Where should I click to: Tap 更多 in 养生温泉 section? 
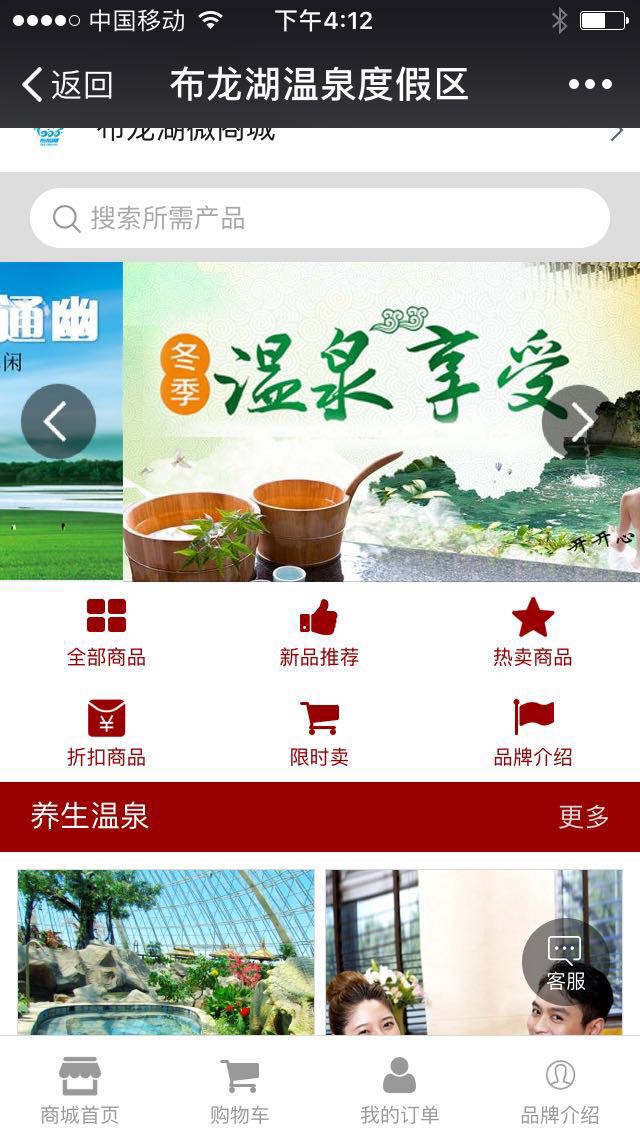click(x=584, y=816)
